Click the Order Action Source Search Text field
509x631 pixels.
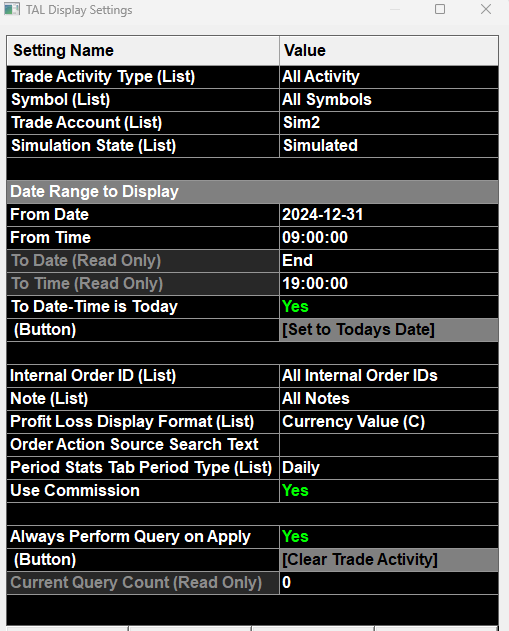(x=389, y=445)
